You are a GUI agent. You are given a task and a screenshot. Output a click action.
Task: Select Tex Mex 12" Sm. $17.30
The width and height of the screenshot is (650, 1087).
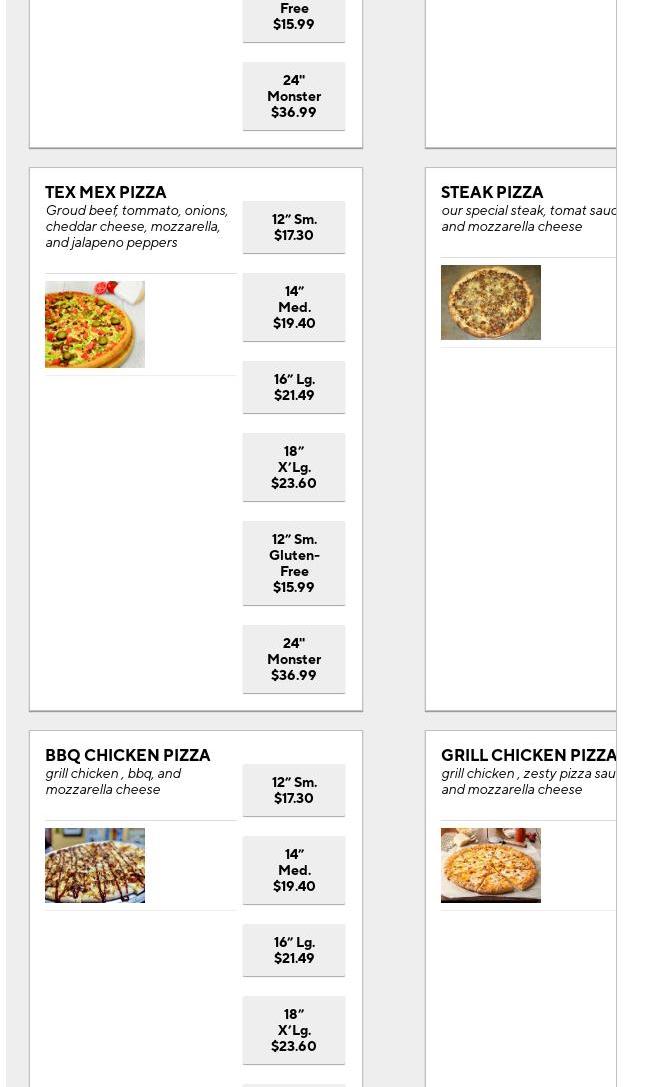pyautogui.click(x=294, y=227)
